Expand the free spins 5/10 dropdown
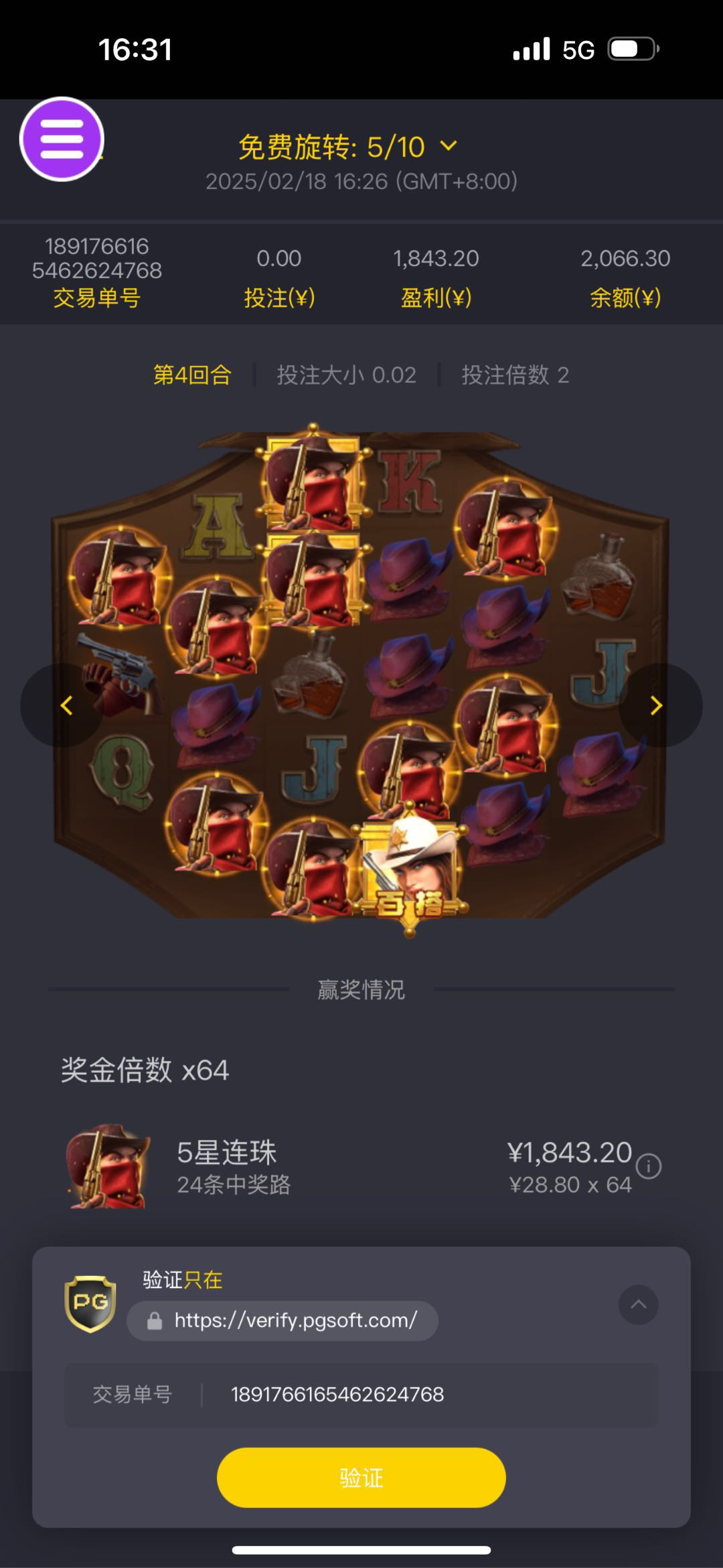723x1568 pixels. click(449, 146)
